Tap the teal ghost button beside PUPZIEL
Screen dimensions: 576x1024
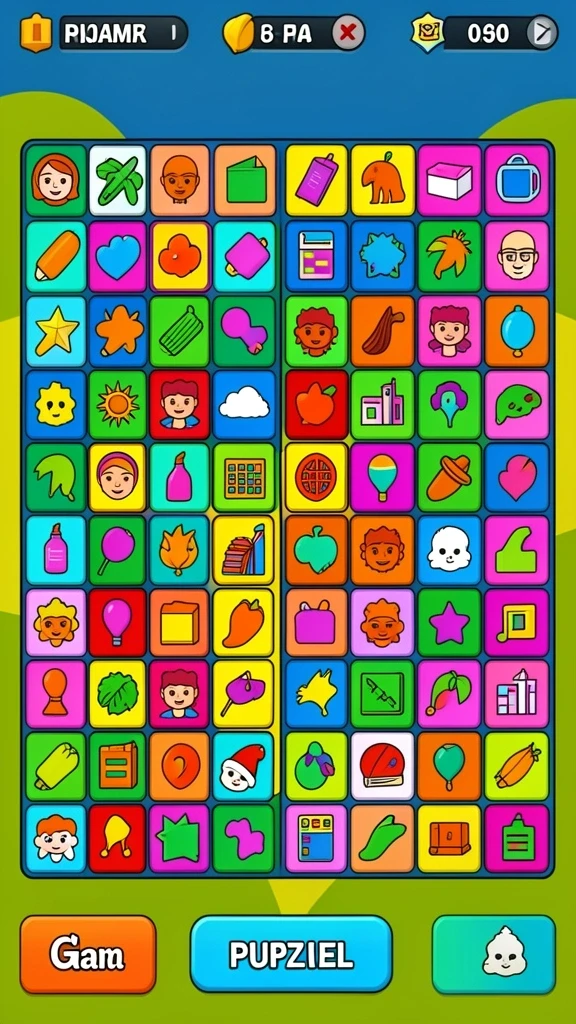pyautogui.click(x=494, y=953)
